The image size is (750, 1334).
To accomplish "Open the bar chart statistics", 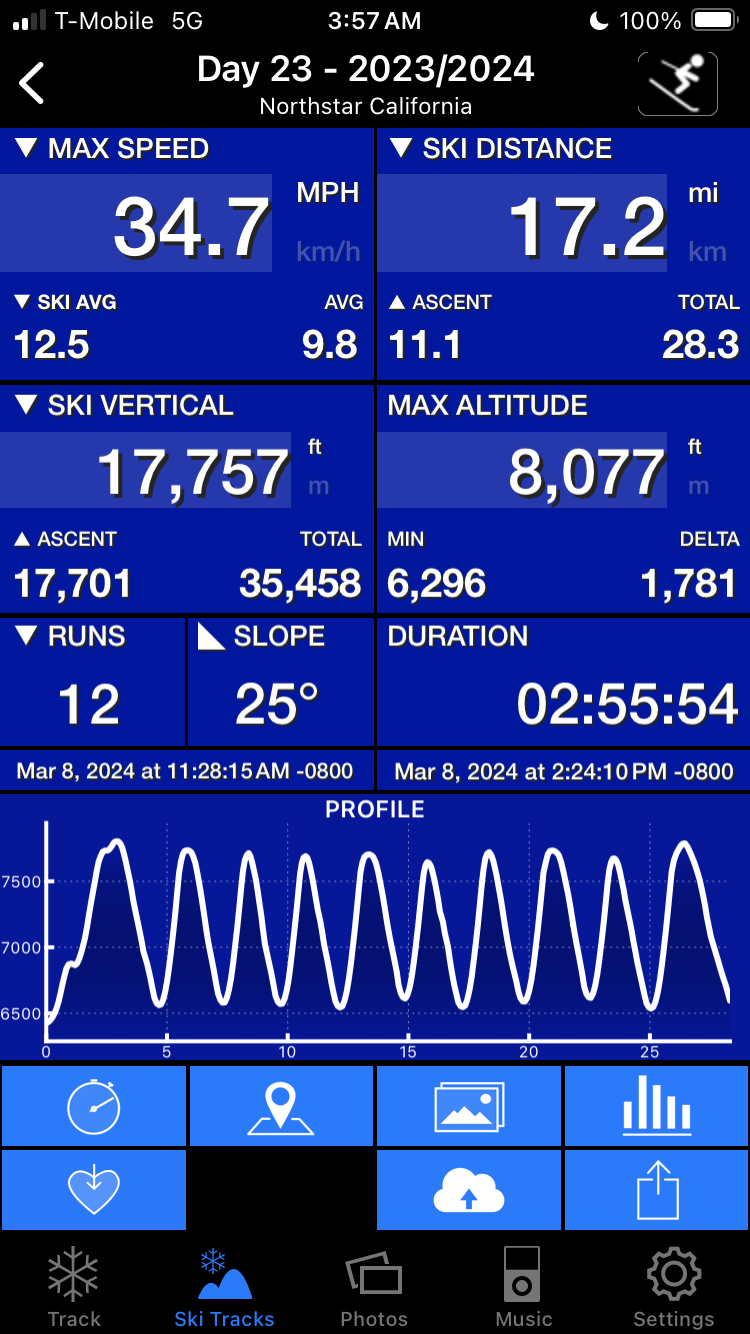I will point(656,1106).
